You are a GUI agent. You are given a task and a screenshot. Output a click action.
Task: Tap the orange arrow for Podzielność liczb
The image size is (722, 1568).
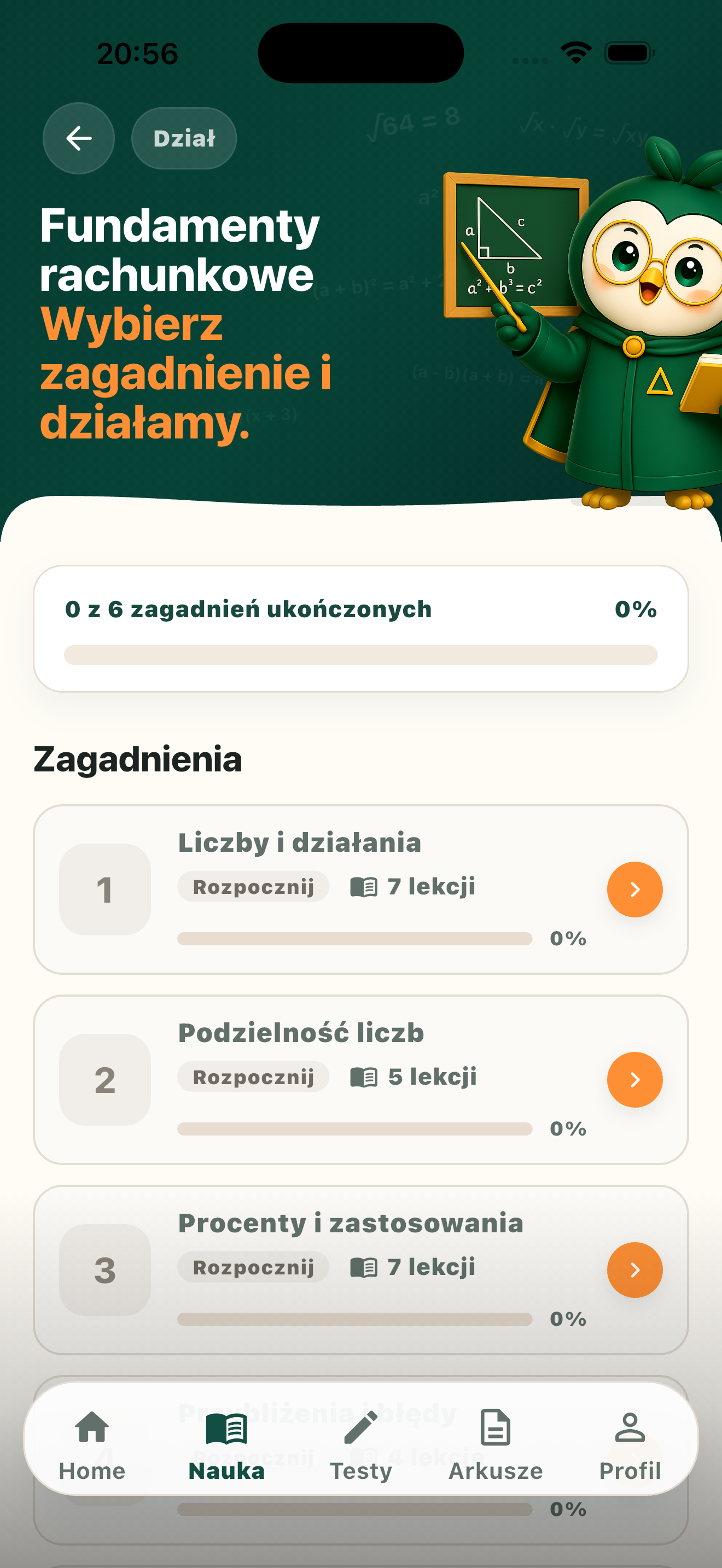click(634, 1079)
